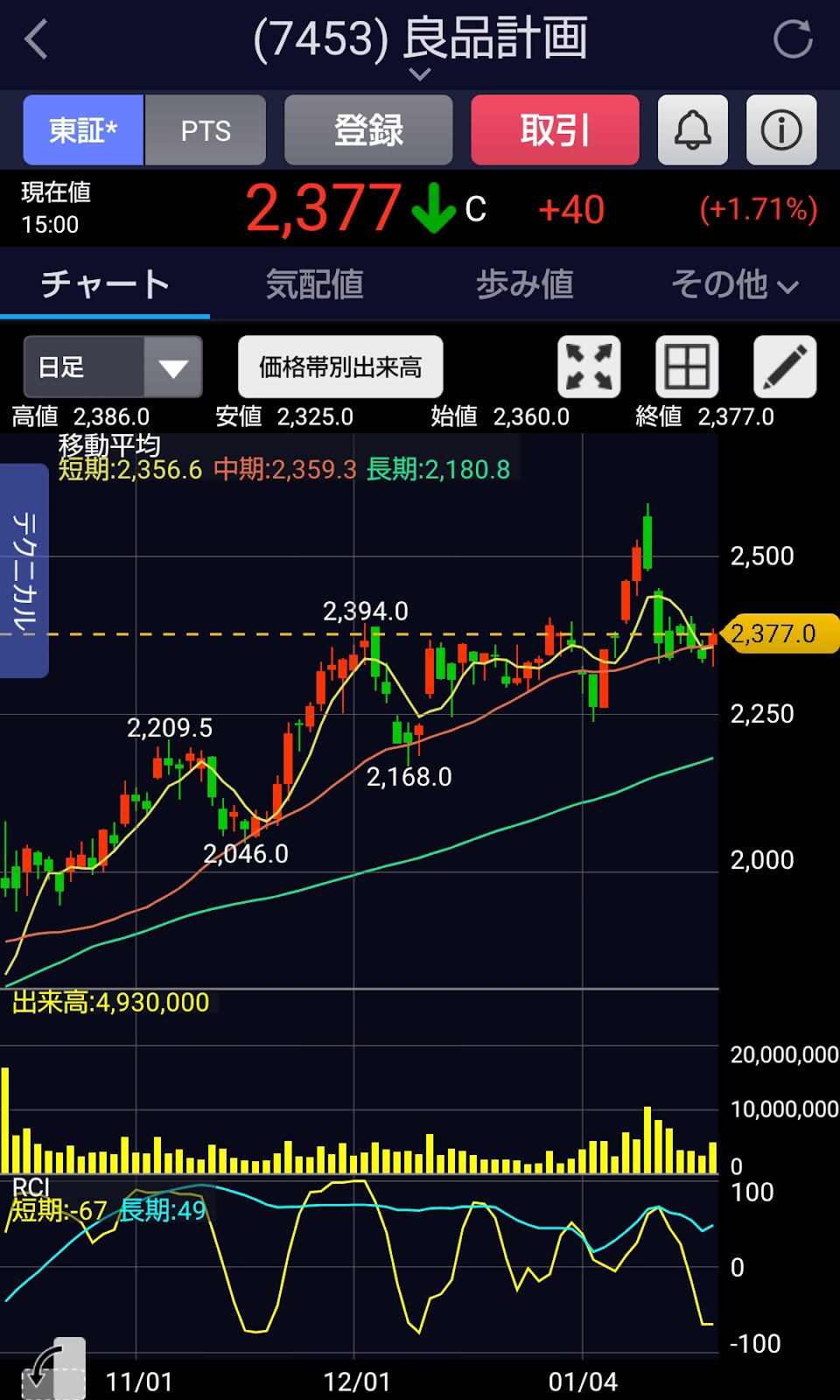Expand the その他 menu
The width and height of the screenshot is (840, 1400).
pos(735,283)
